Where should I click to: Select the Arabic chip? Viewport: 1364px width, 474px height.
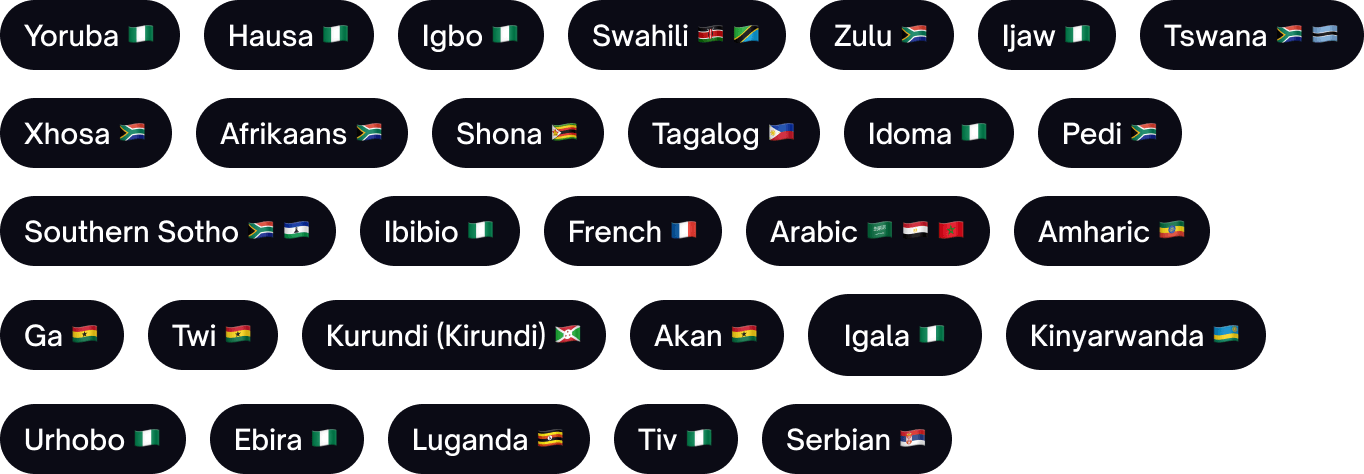867,231
